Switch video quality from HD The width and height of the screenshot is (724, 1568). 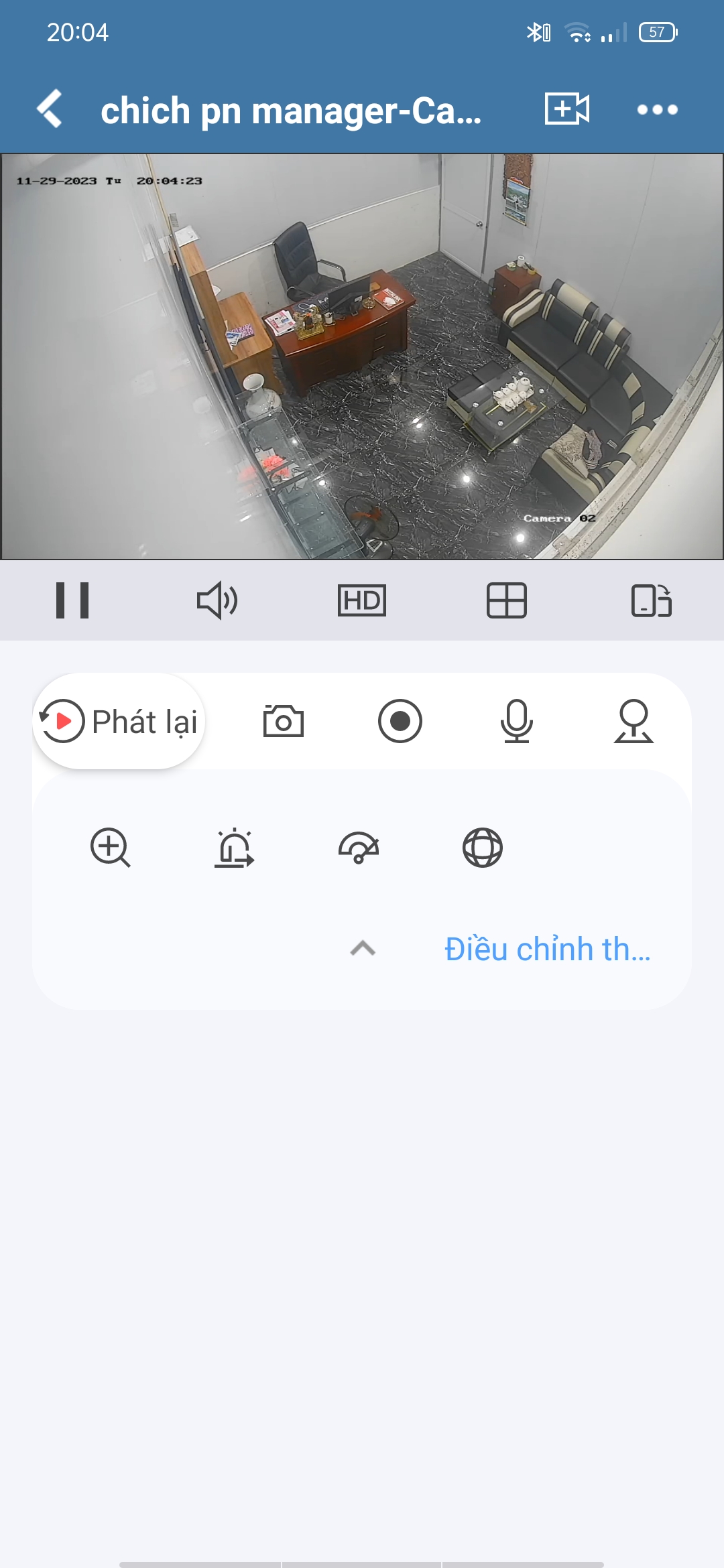tap(362, 601)
